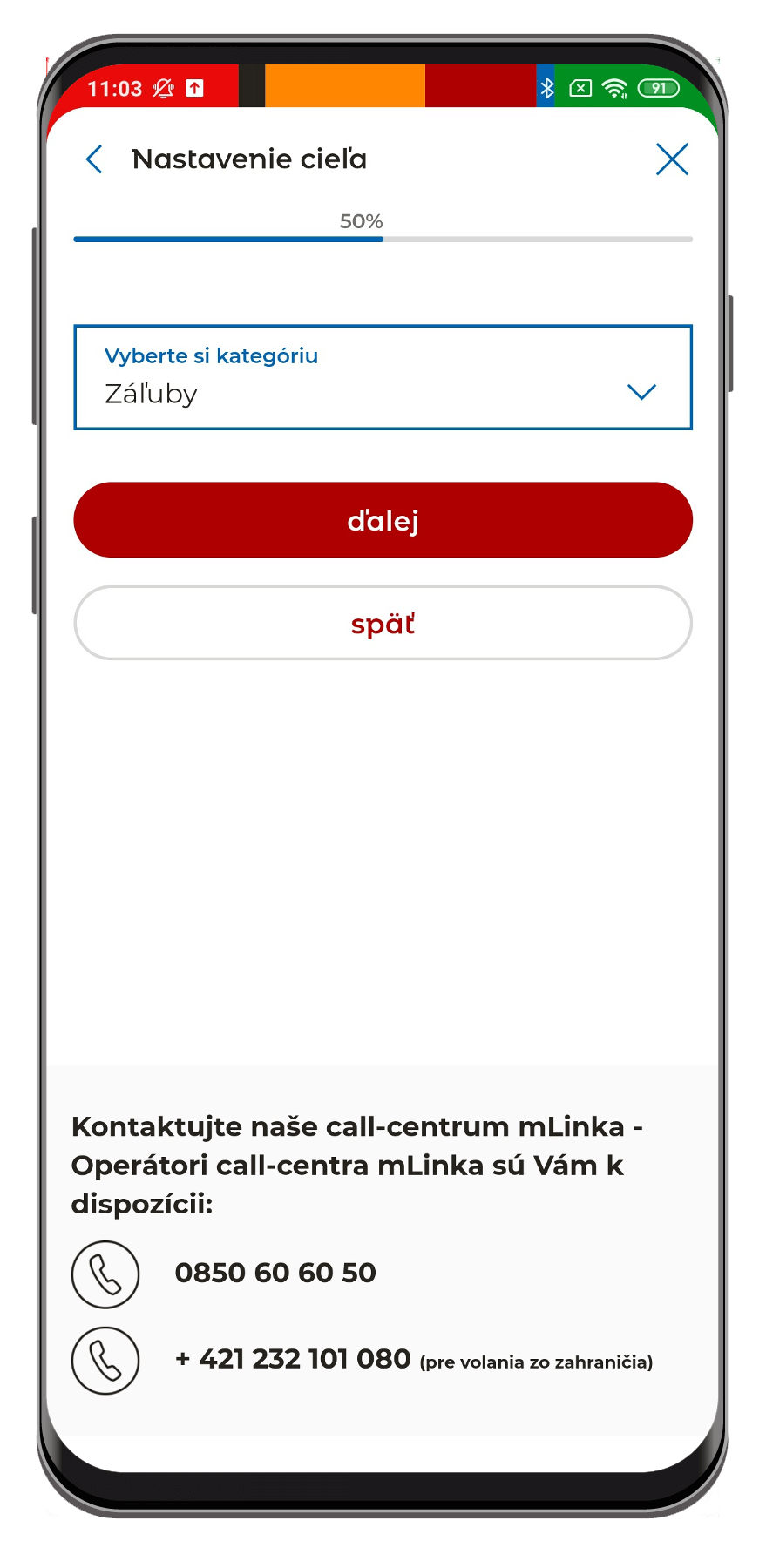The image size is (766, 1568).
Task: Open the Vyberte si kategóriu dropdown
Action: pos(383,378)
